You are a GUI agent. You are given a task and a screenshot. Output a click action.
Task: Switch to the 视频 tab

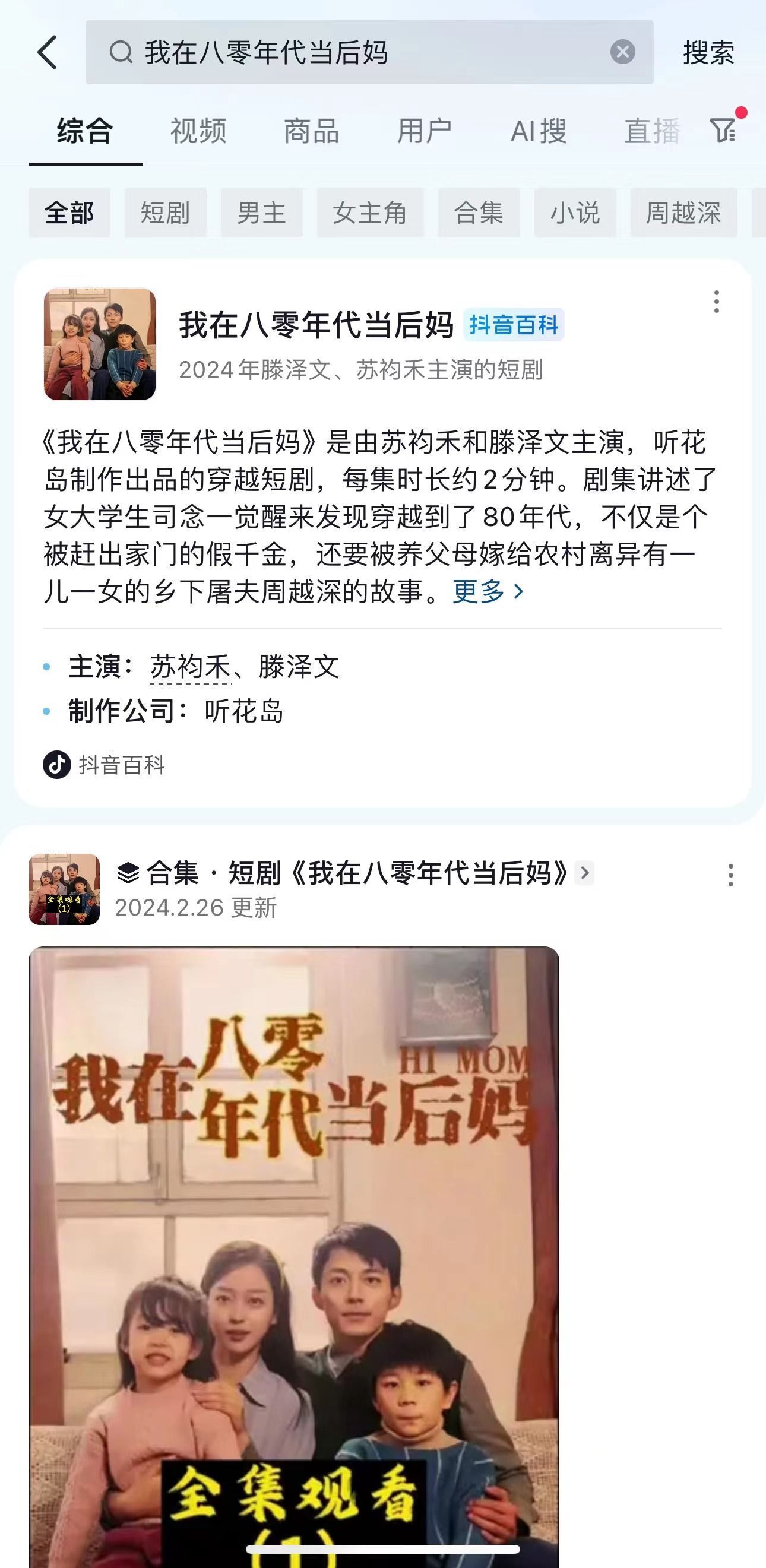click(x=198, y=131)
